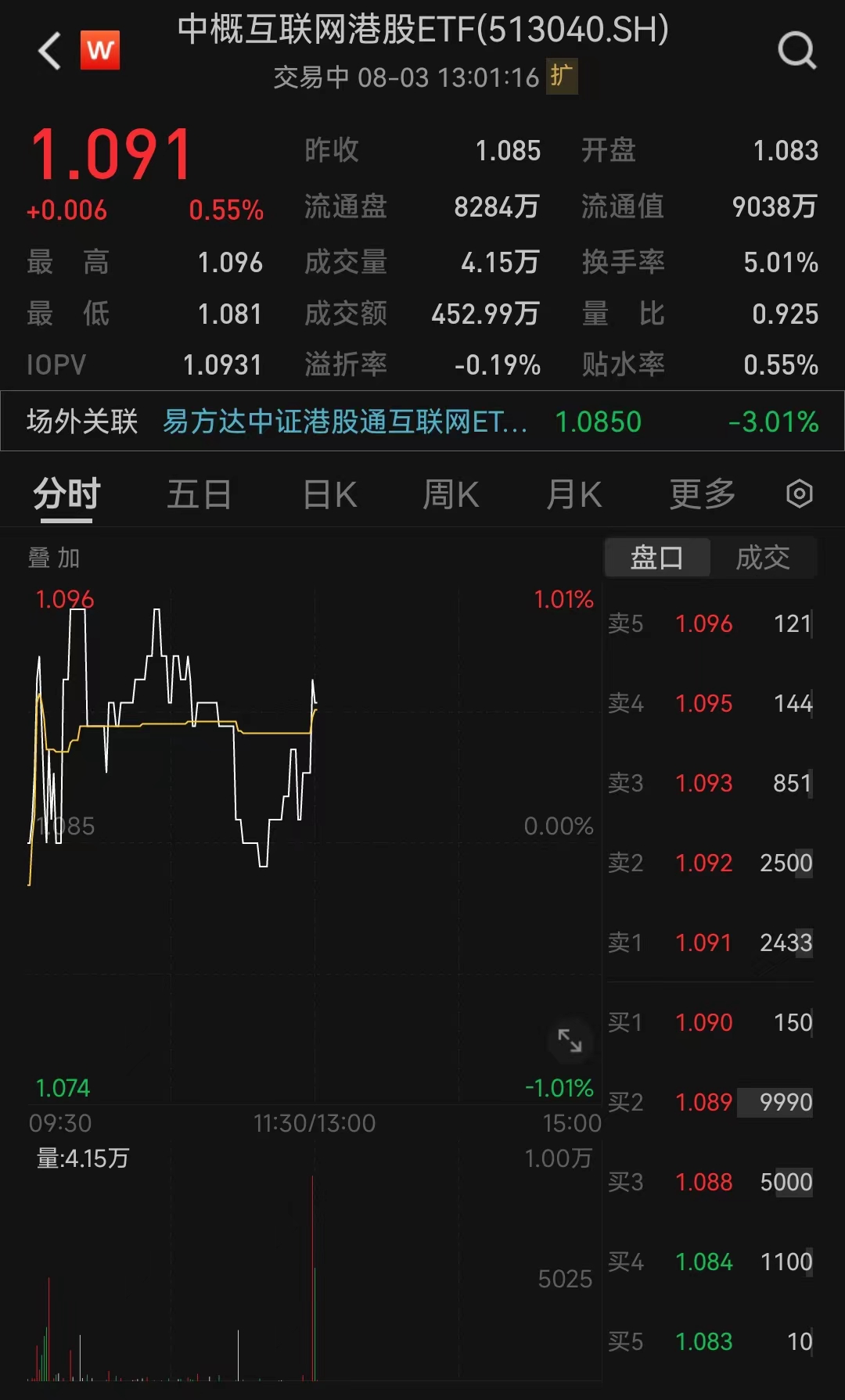Open the 更多 chart types dropdown
Image resolution: width=845 pixels, height=1400 pixels.
[x=702, y=494]
